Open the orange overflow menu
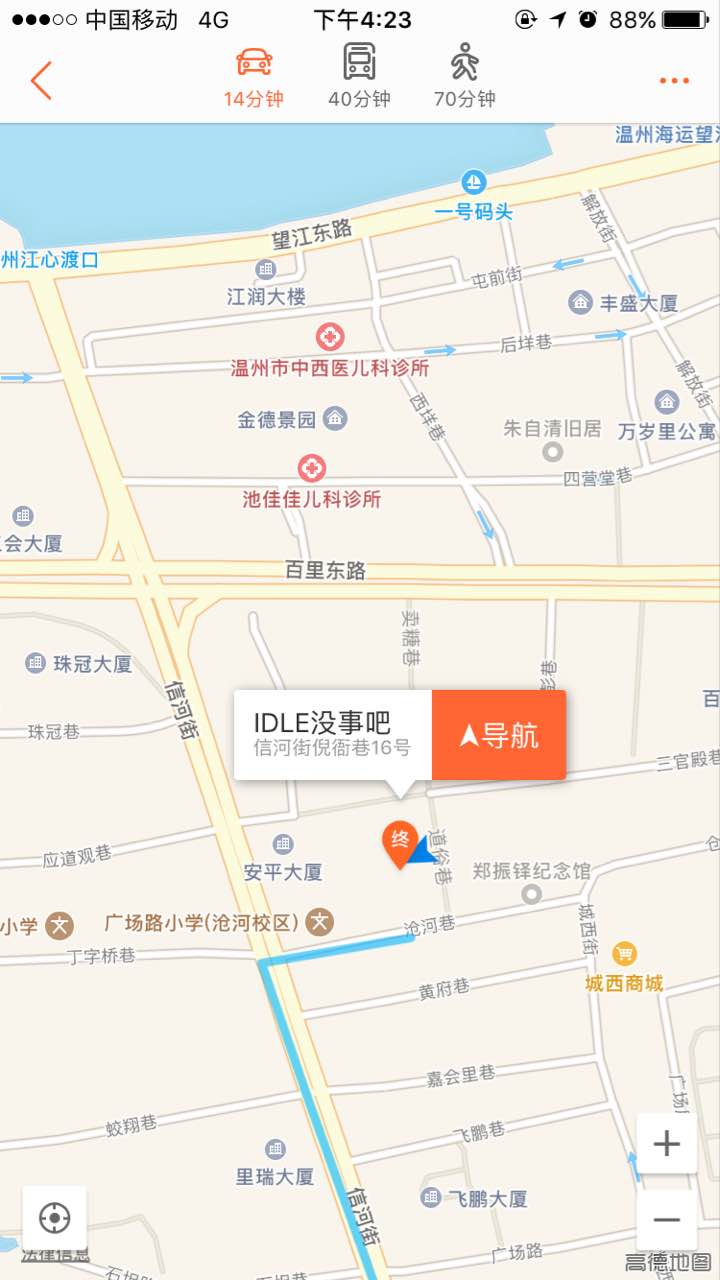 (674, 81)
